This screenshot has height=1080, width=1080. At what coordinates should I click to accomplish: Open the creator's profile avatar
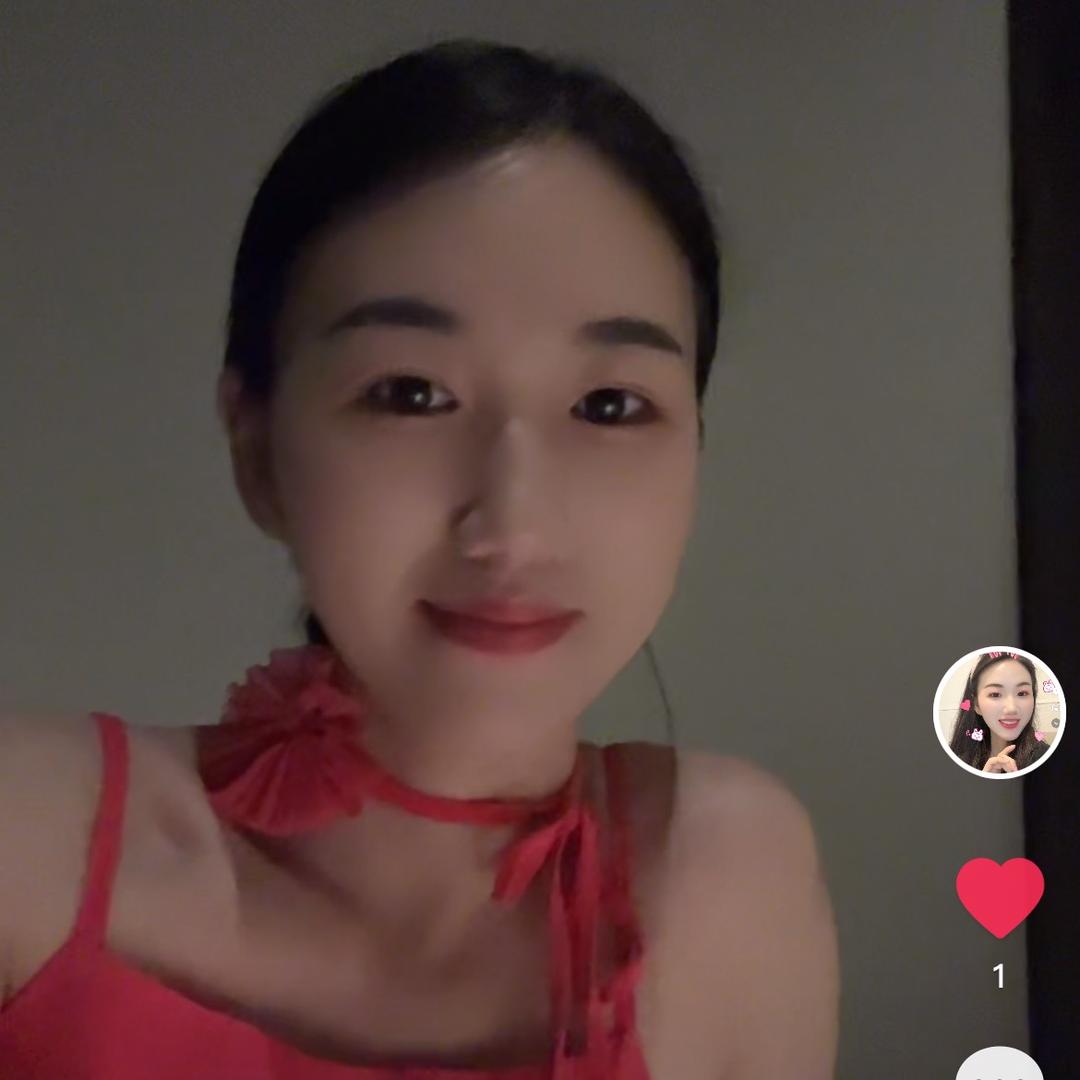point(999,712)
